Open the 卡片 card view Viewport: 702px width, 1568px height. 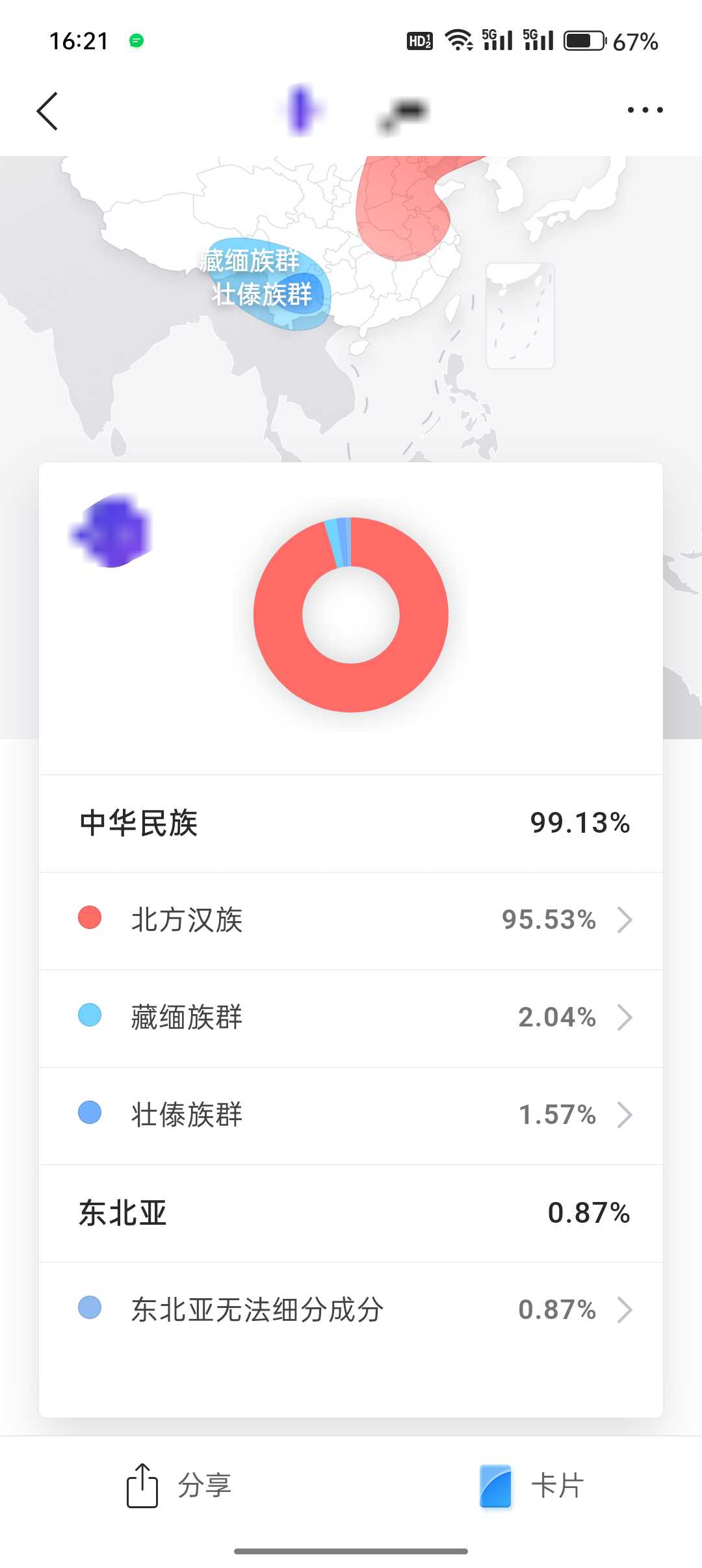pos(532,1485)
